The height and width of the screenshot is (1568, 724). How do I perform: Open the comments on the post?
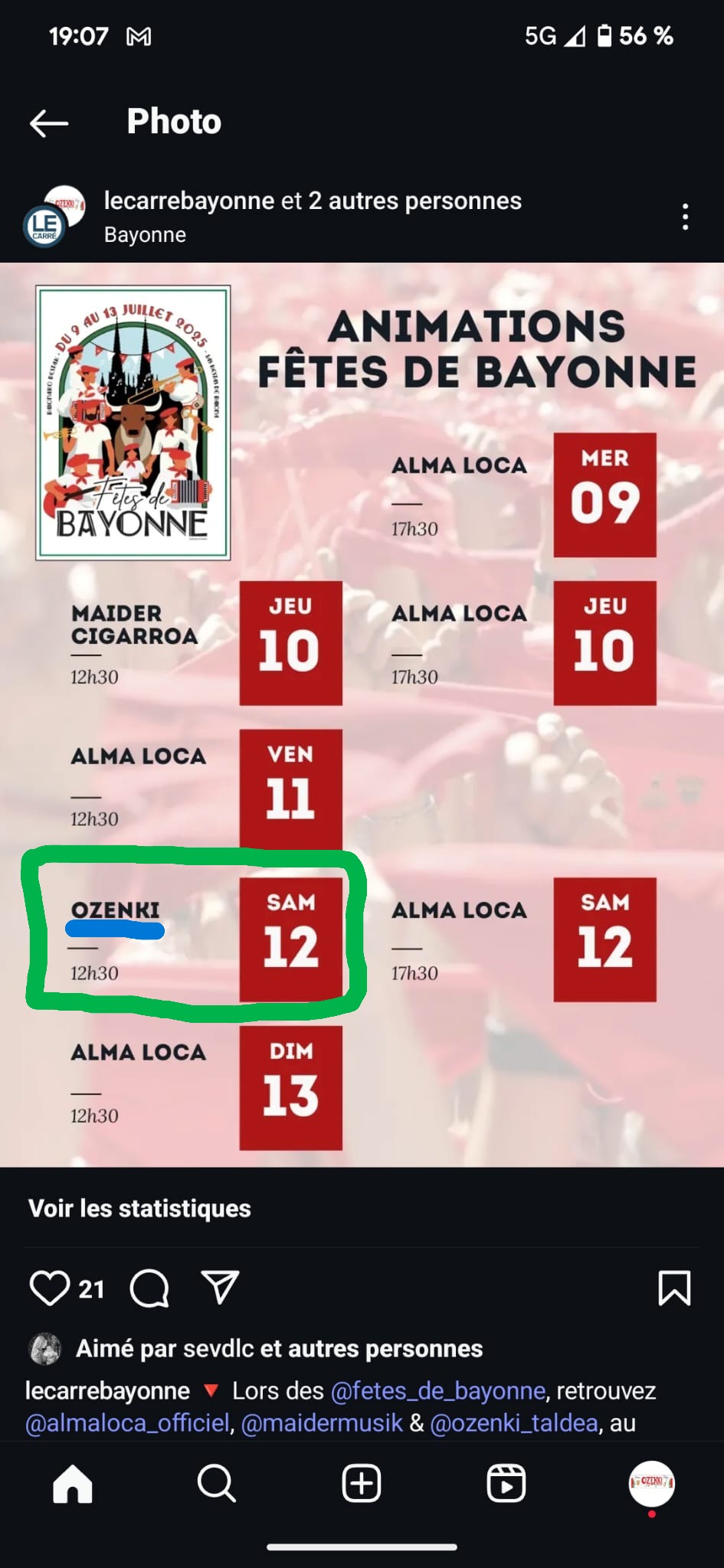149,1288
